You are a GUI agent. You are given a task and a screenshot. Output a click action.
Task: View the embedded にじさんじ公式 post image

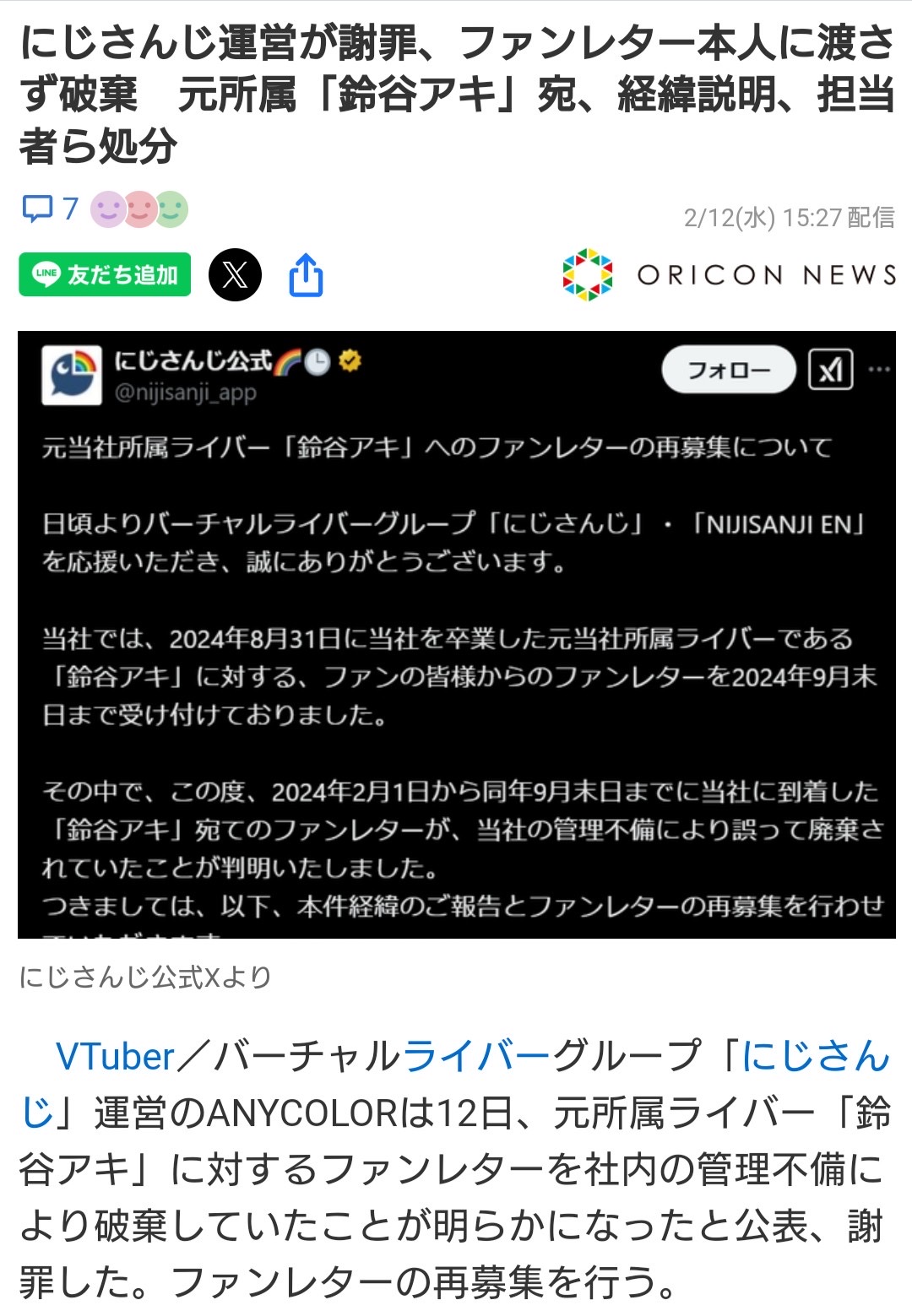tap(456, 634)
